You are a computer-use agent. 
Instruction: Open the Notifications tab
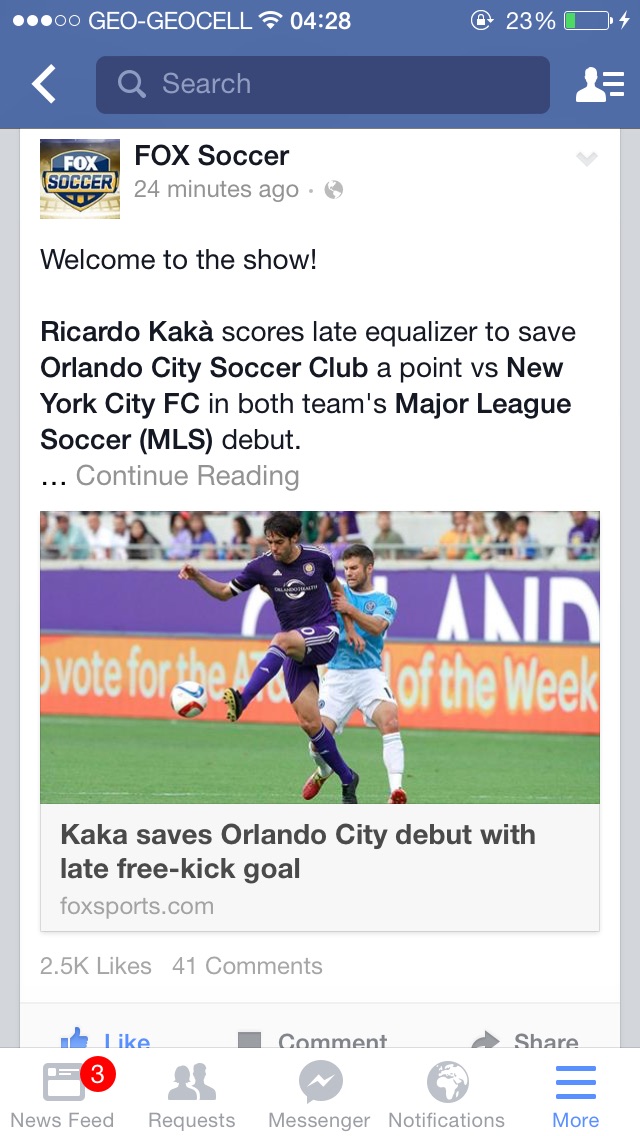447,1095
